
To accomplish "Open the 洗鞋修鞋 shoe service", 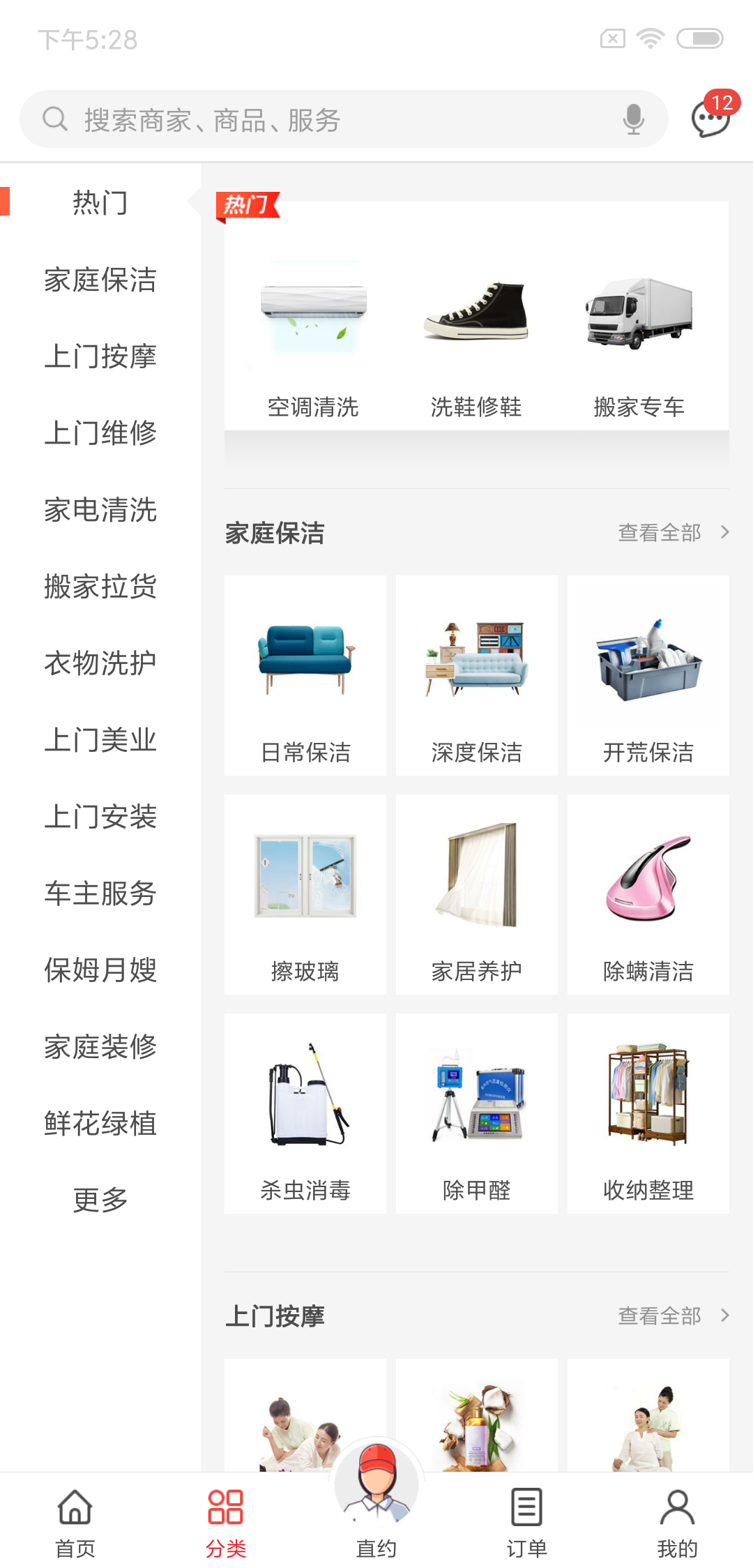I will click(477, 342).
